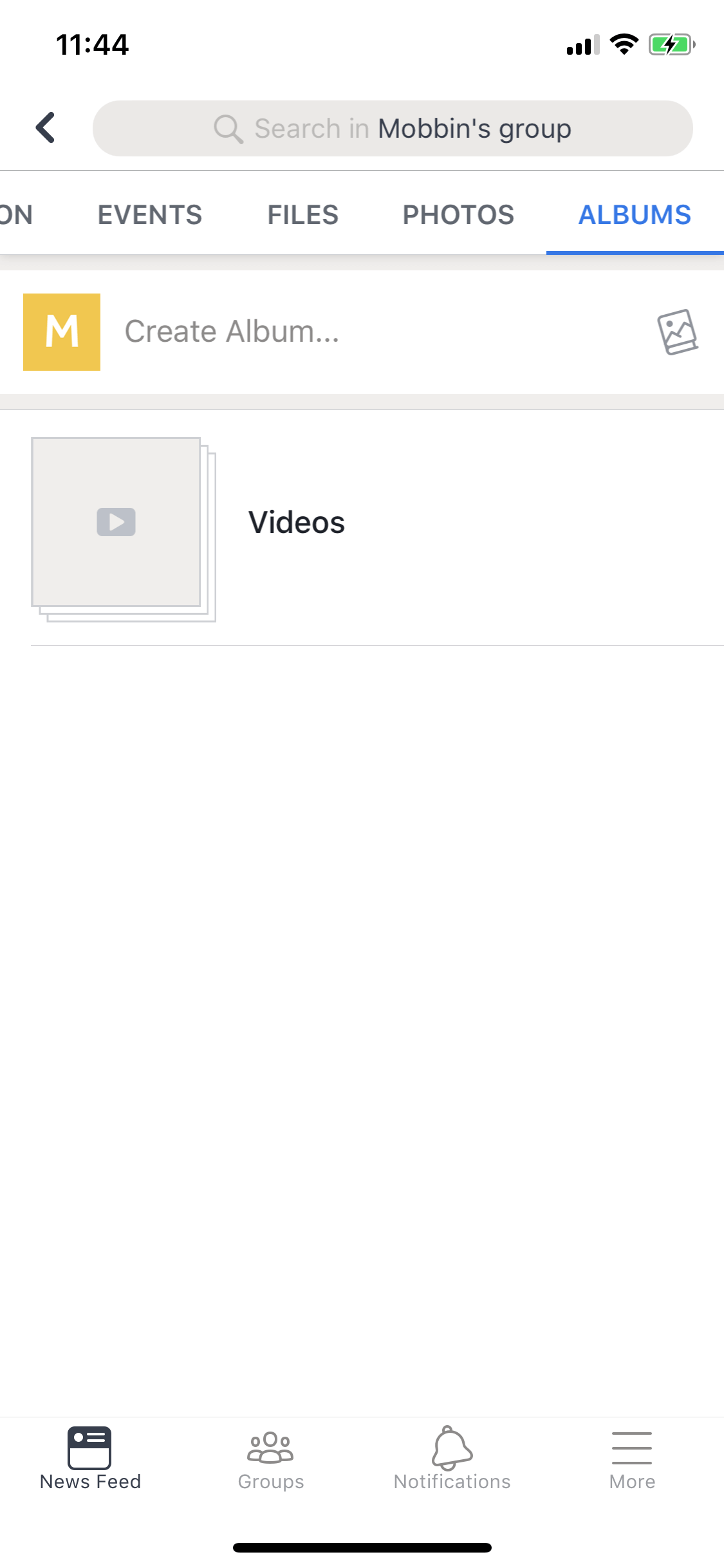Select the Albums tab

point(635,215)
